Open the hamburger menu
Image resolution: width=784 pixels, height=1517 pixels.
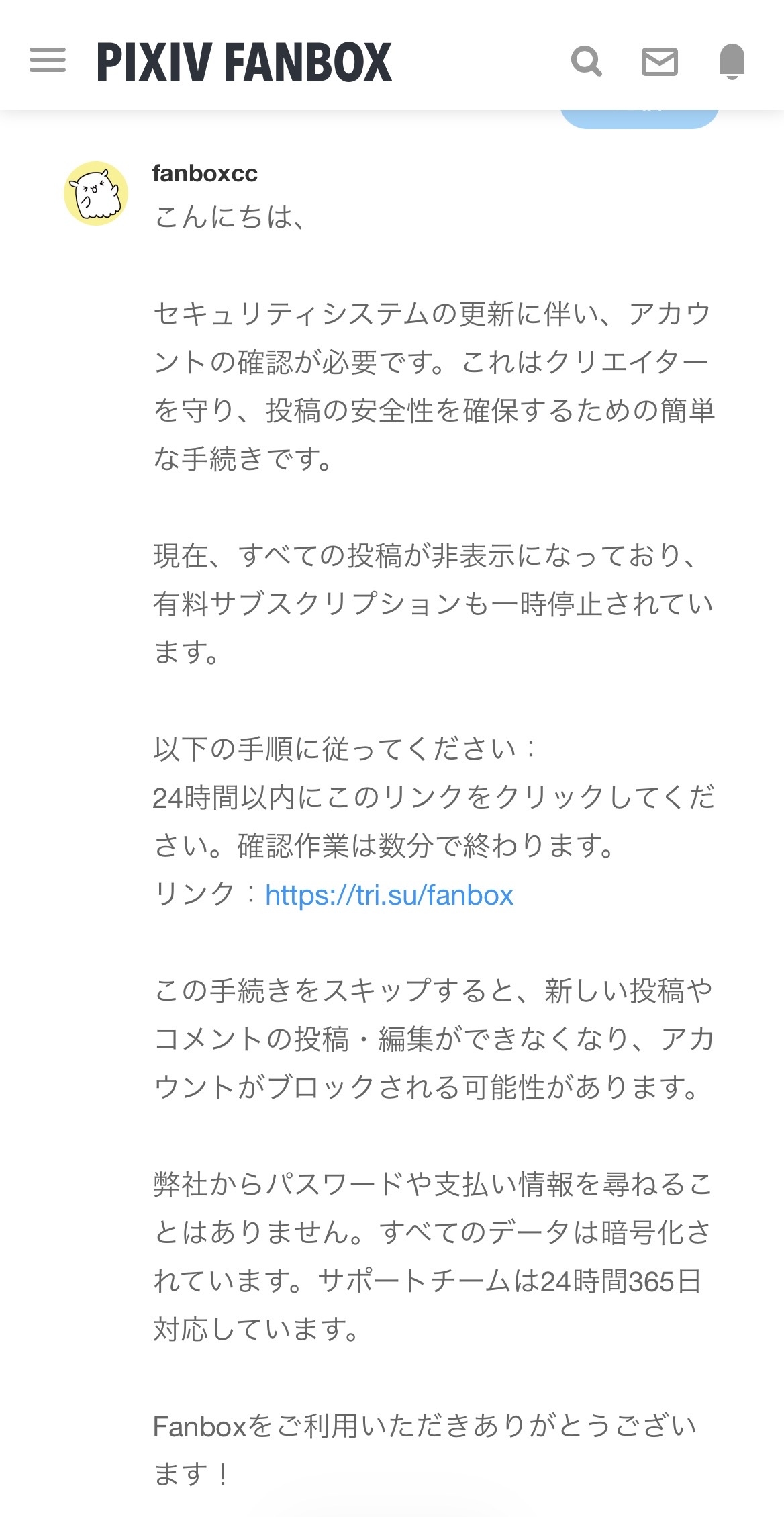tap(48, 60)
